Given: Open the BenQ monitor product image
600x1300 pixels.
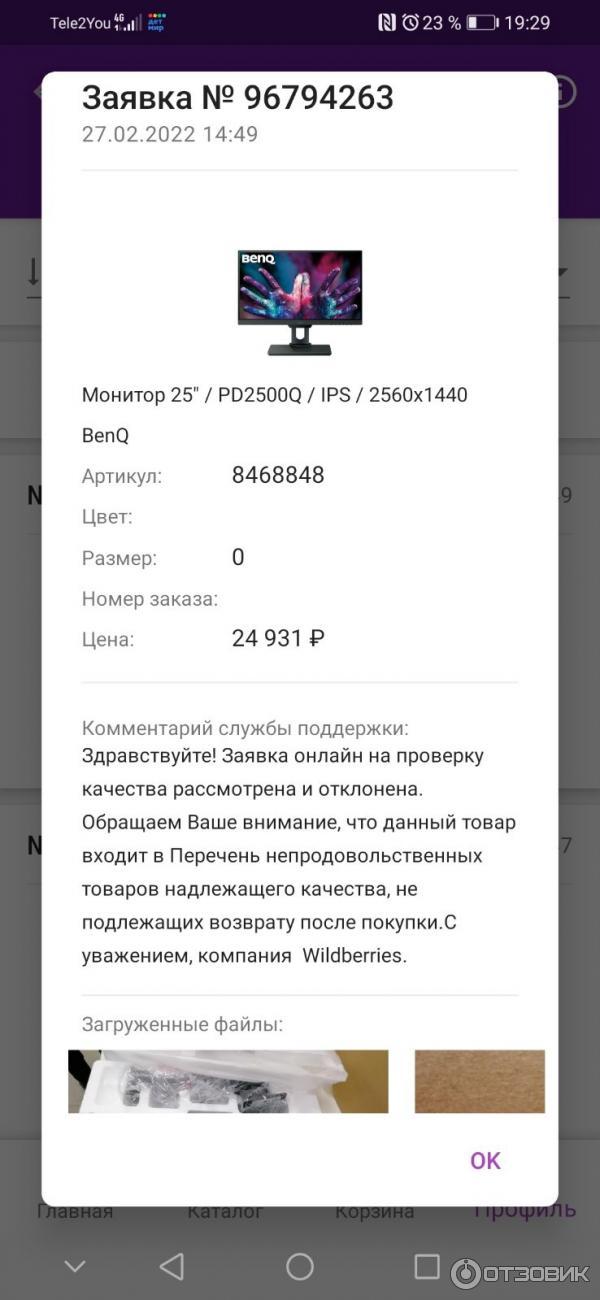Looking at the screenshot, I should [x=300, y=302].
